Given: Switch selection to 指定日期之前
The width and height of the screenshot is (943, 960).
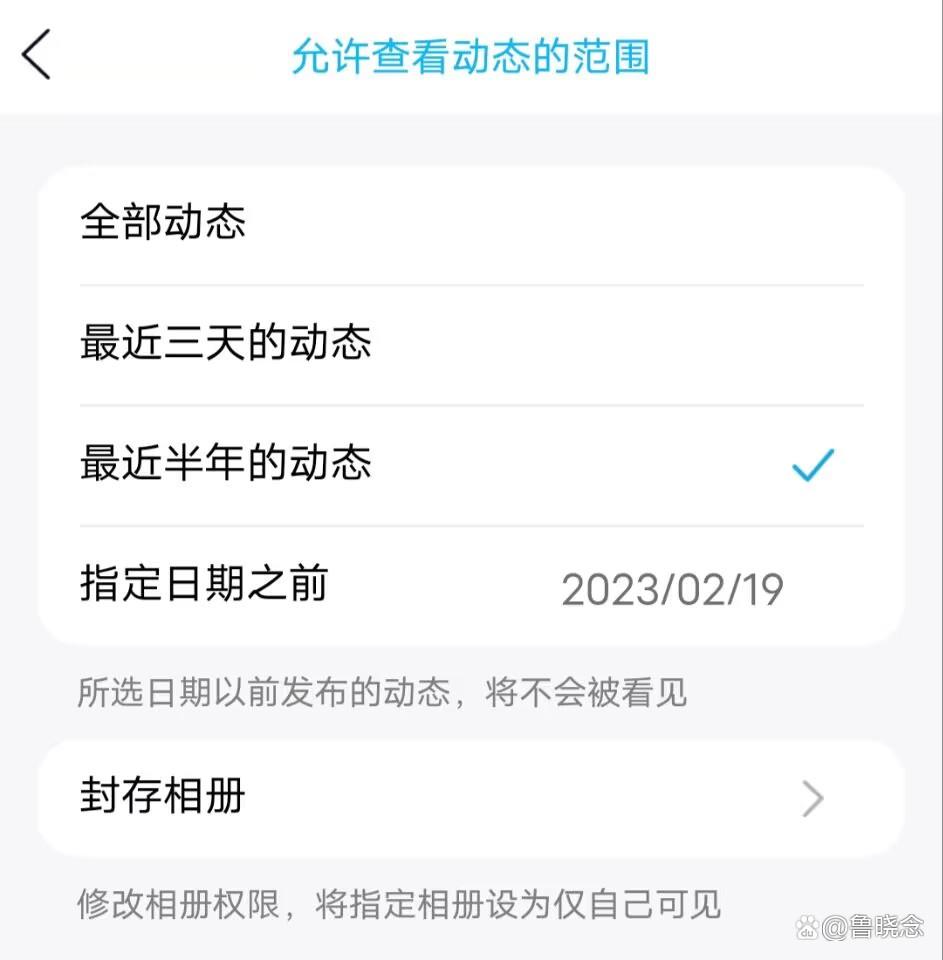Looking at the screenshot, I should pos(203,584).
